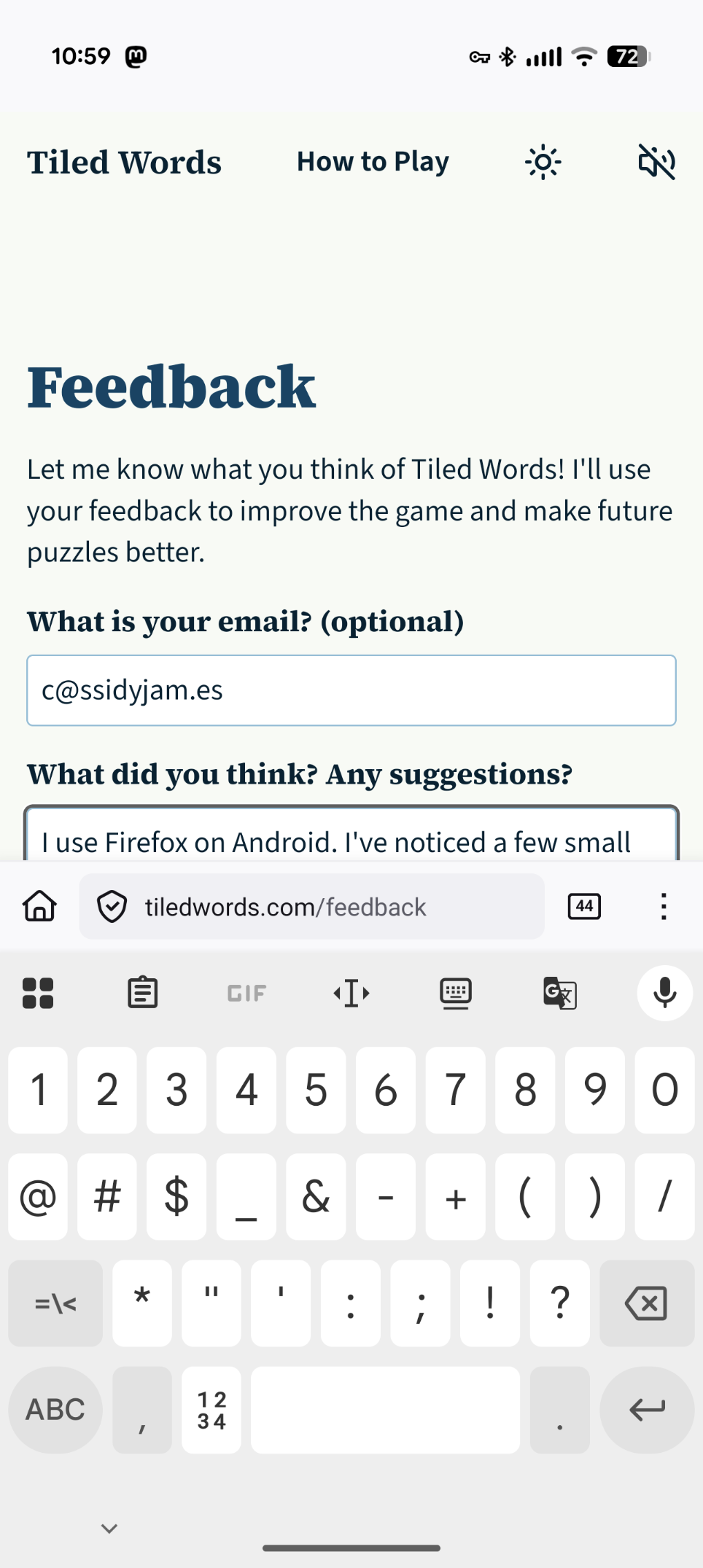Viewport: 703px width, 1568px height.
Task: Open the keyboard apps grid menu
Action: click(x=38, y=993)
